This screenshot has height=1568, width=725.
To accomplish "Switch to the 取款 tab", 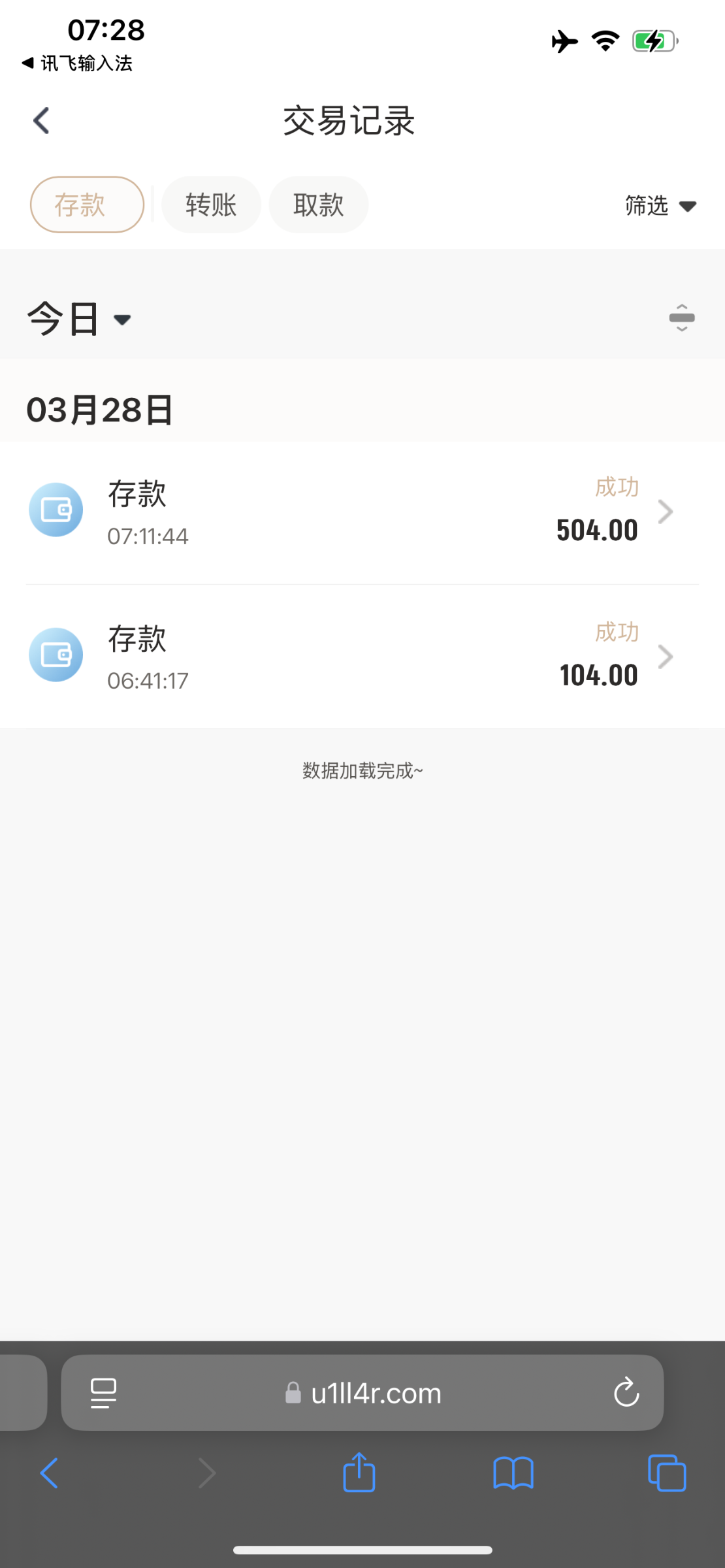I will click(x=319, y=205).
